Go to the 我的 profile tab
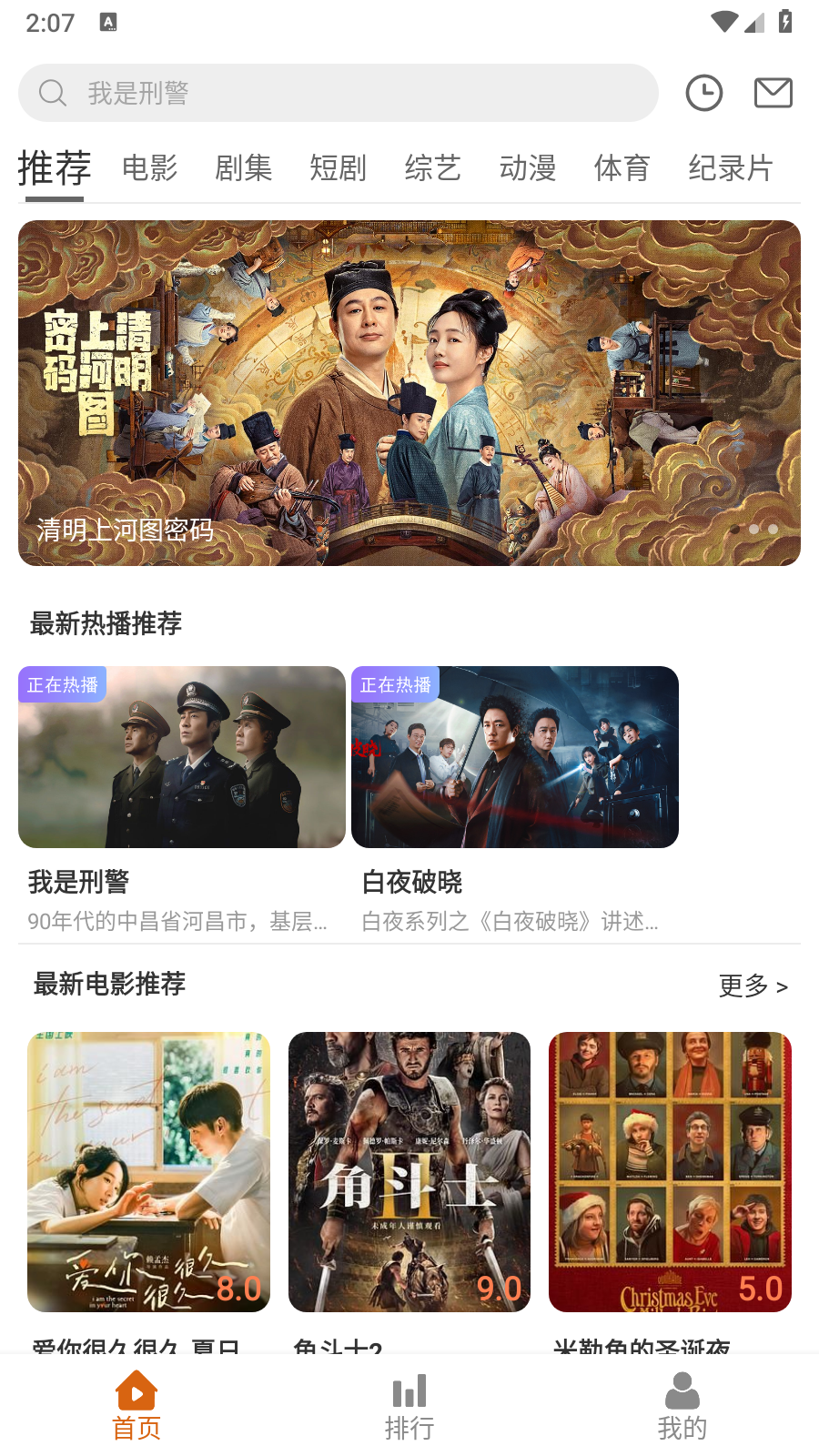819x1456 pixels. click(x=682, y=1407)
